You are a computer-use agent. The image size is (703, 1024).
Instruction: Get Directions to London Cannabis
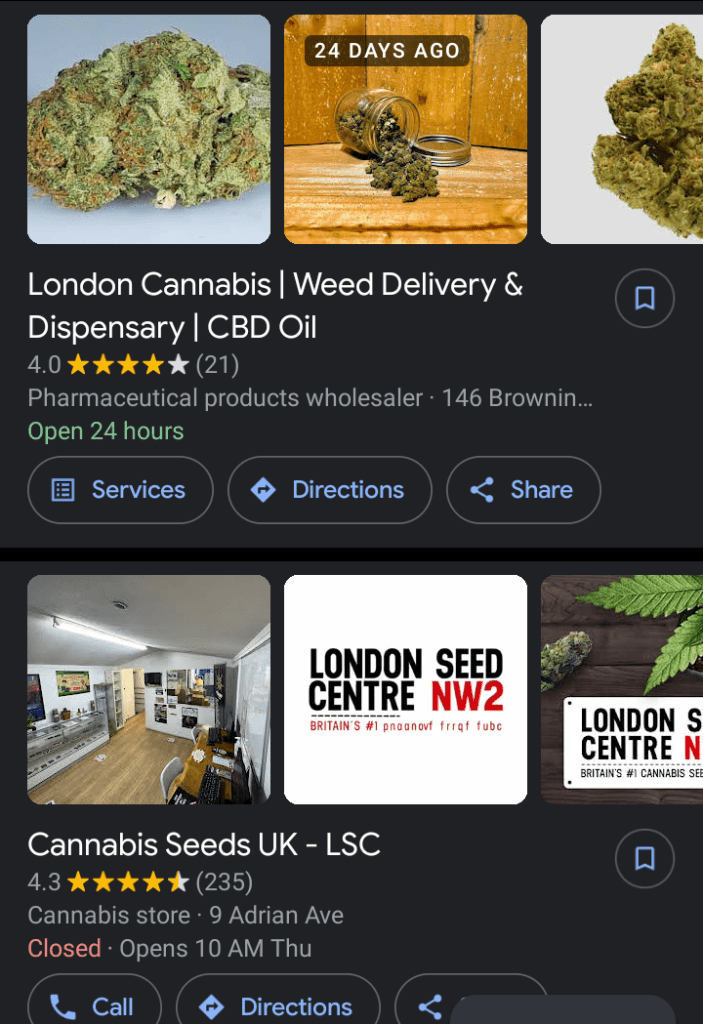tap(329, 490)
